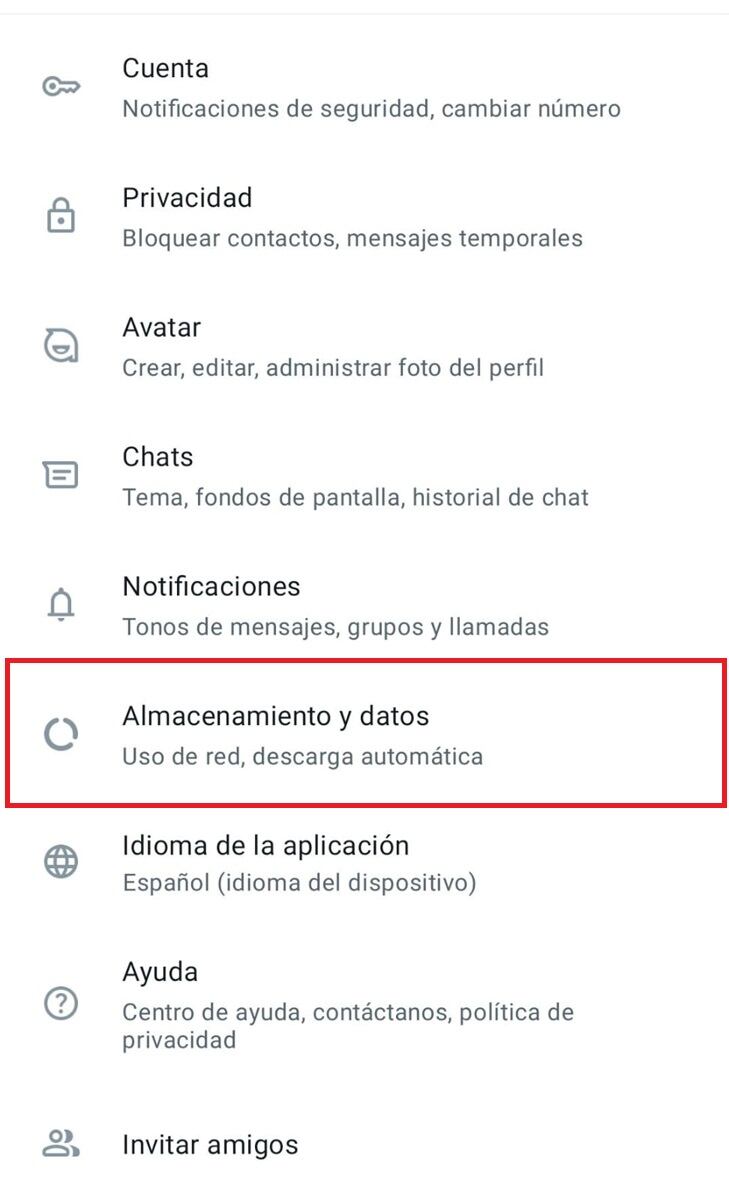Select Invitar amigos
This screenshot has width=729, height=1200.
(x=210, y=1145)
